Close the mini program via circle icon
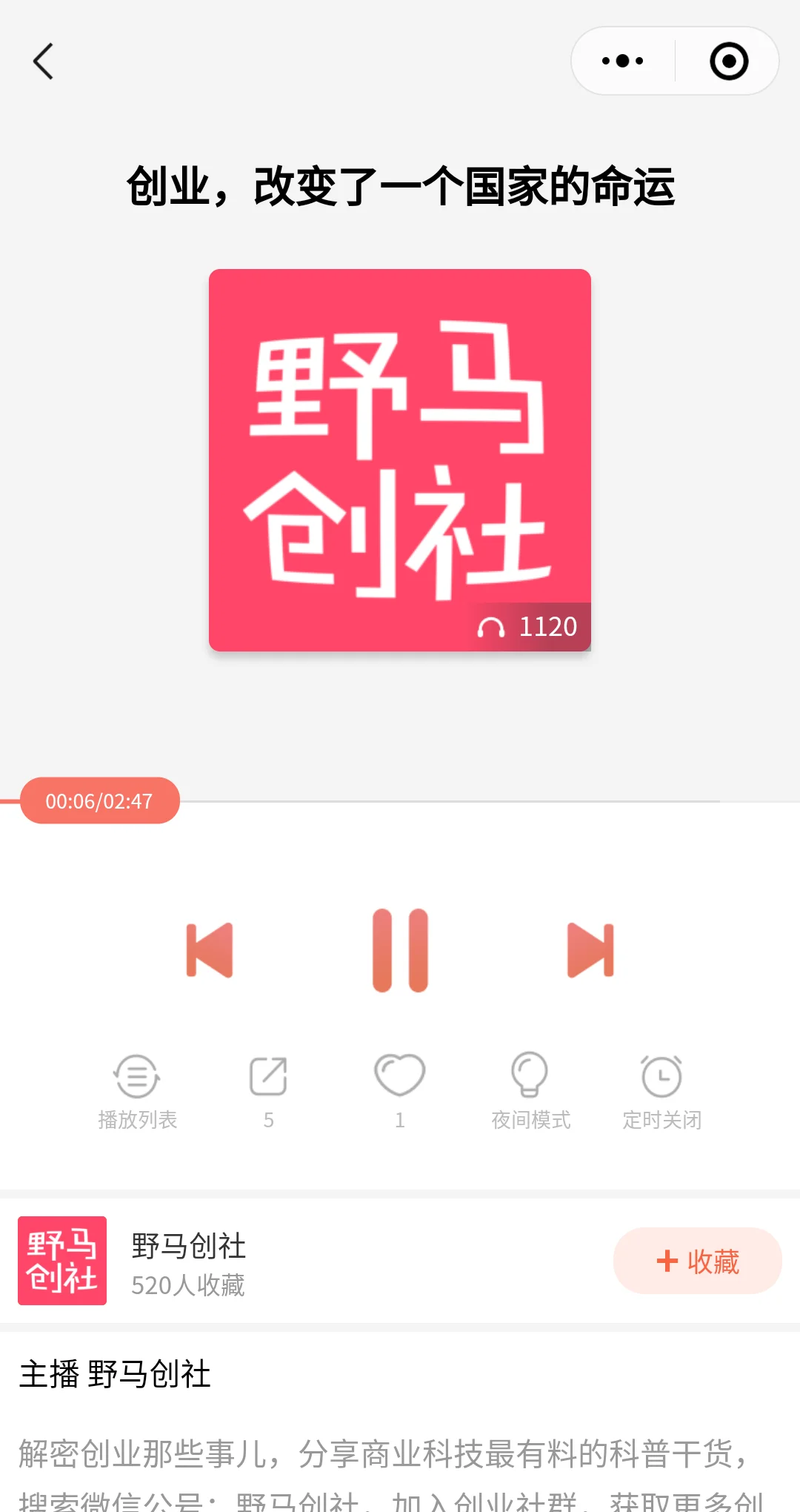This screenshot has height=1512, width=800. coord(728,61)
